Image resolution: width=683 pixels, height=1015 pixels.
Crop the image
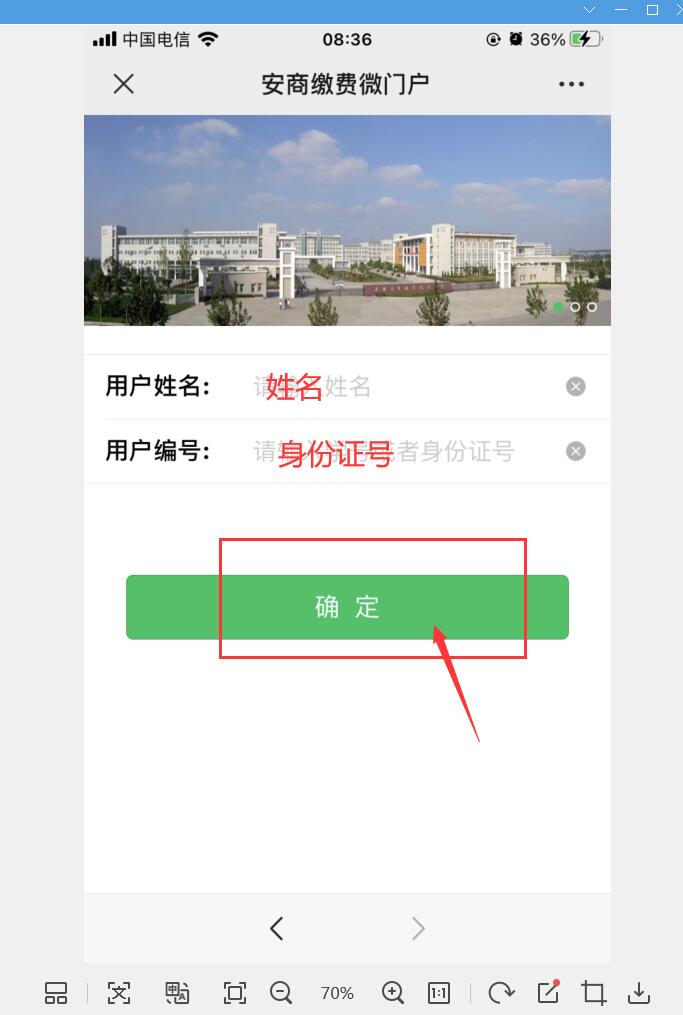coord(594,993)
